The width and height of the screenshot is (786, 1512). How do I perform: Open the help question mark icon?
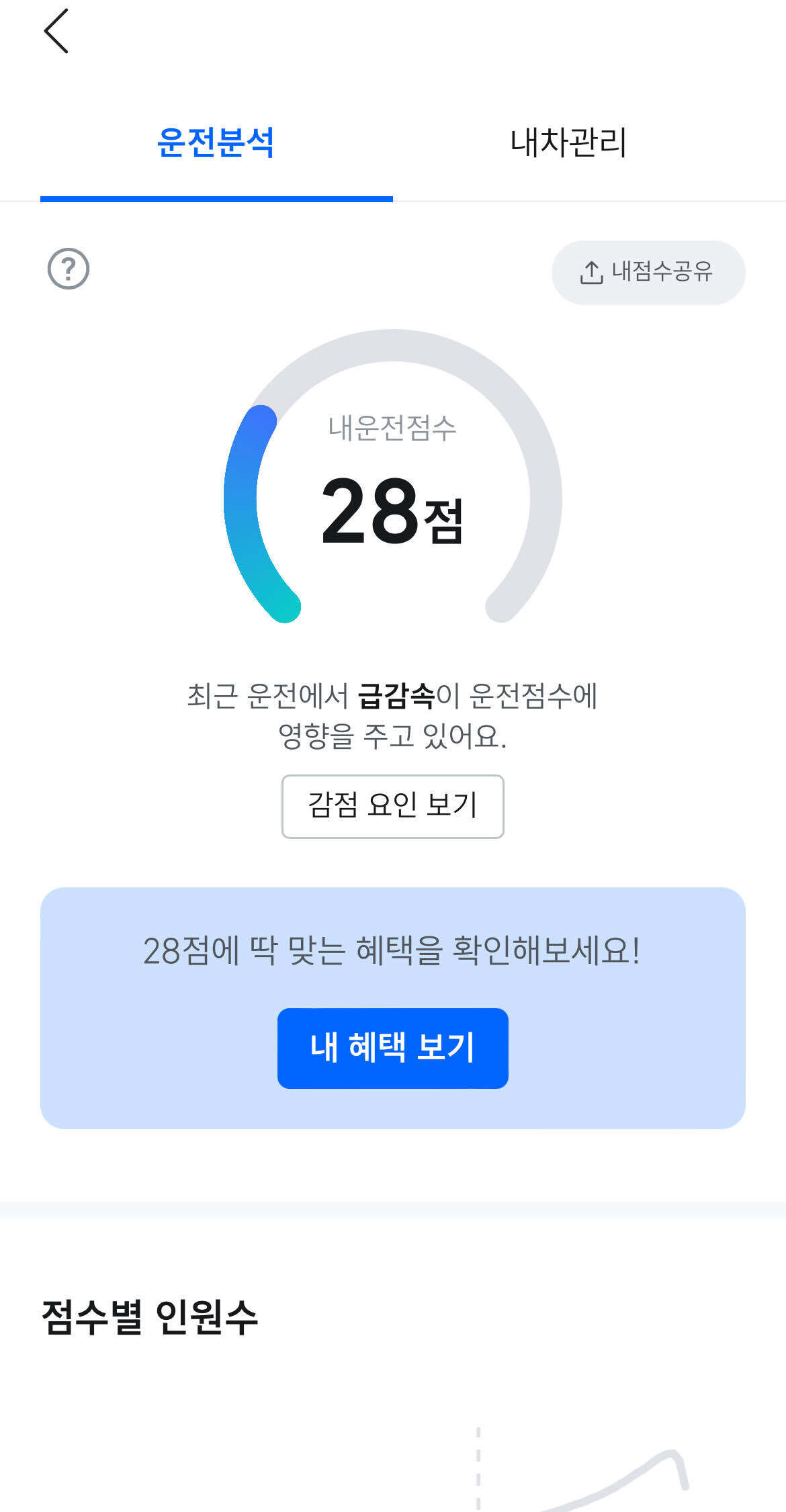pos(68,269)
